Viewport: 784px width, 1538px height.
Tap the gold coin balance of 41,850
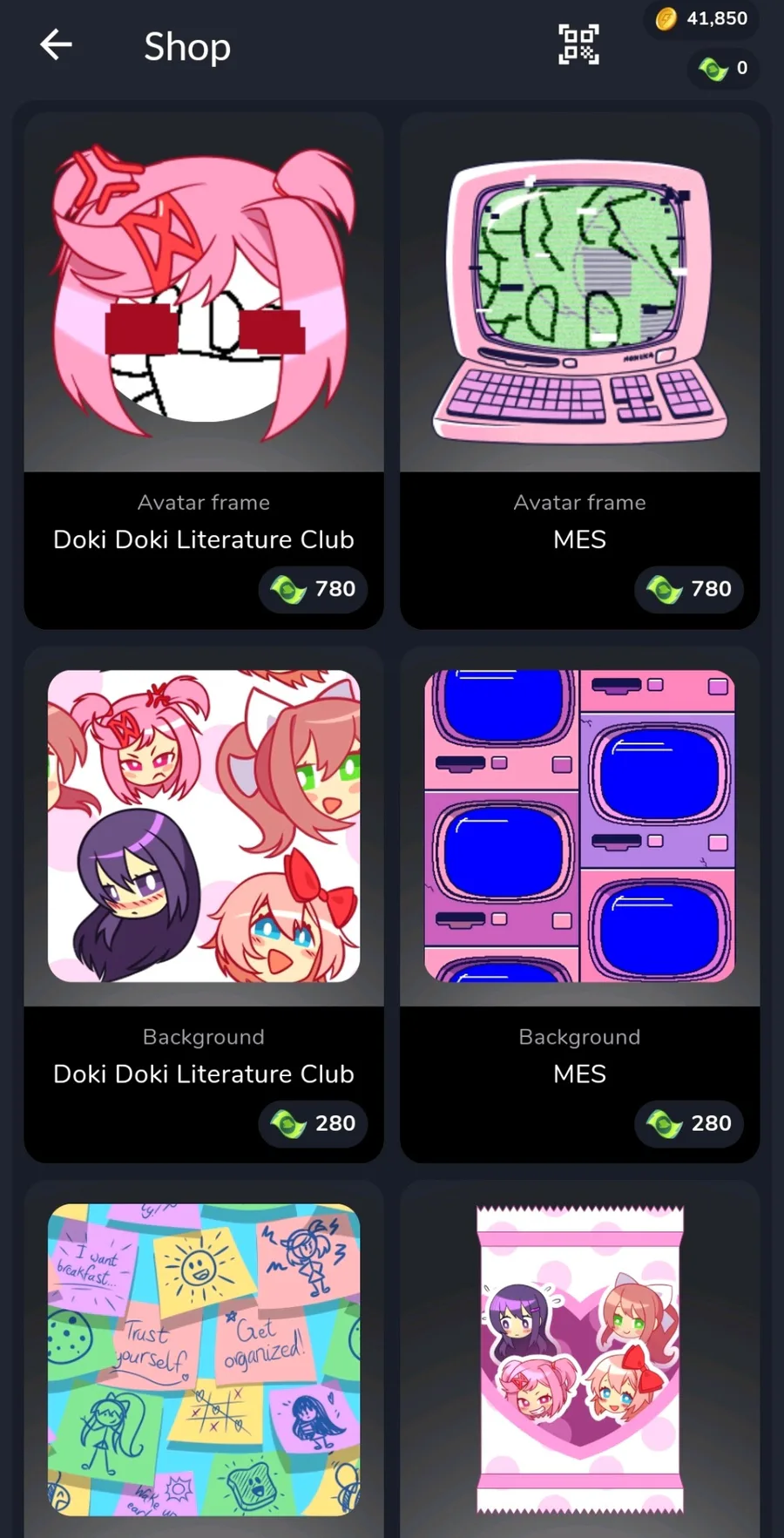pyautogui.click(x=702, y=18)
